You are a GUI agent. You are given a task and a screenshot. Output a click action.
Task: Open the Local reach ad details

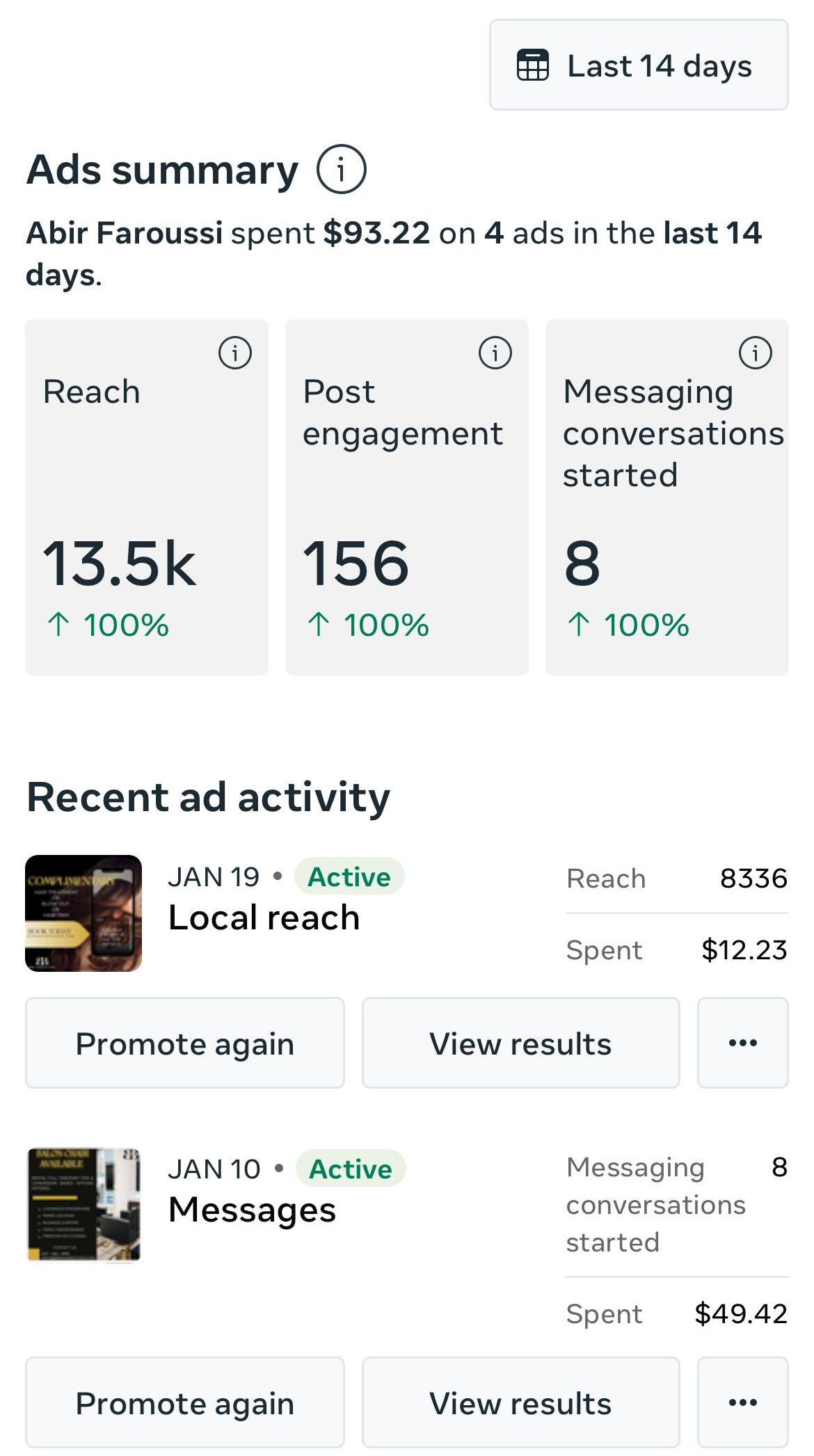[x=264, y=916]
